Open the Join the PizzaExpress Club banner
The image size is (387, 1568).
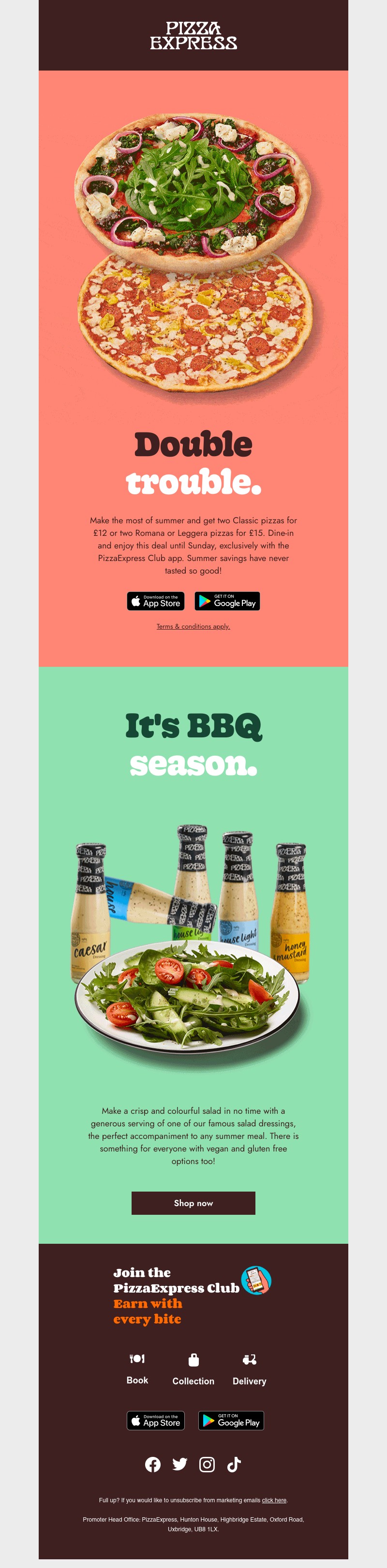click(193, 1296)
